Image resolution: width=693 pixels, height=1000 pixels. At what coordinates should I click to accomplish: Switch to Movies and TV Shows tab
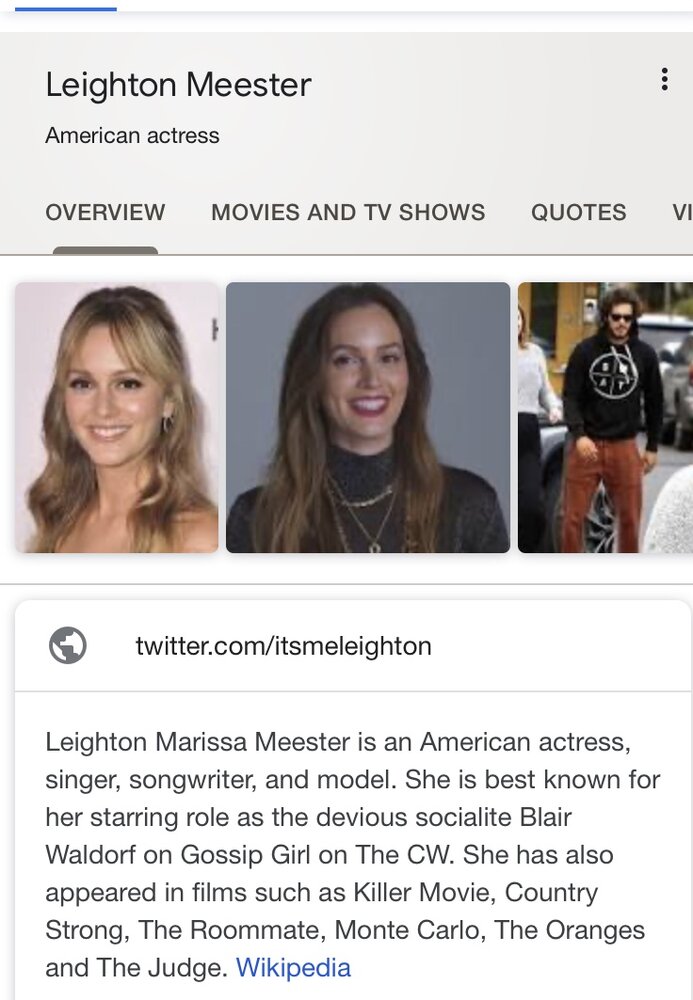tap(348, 212)
